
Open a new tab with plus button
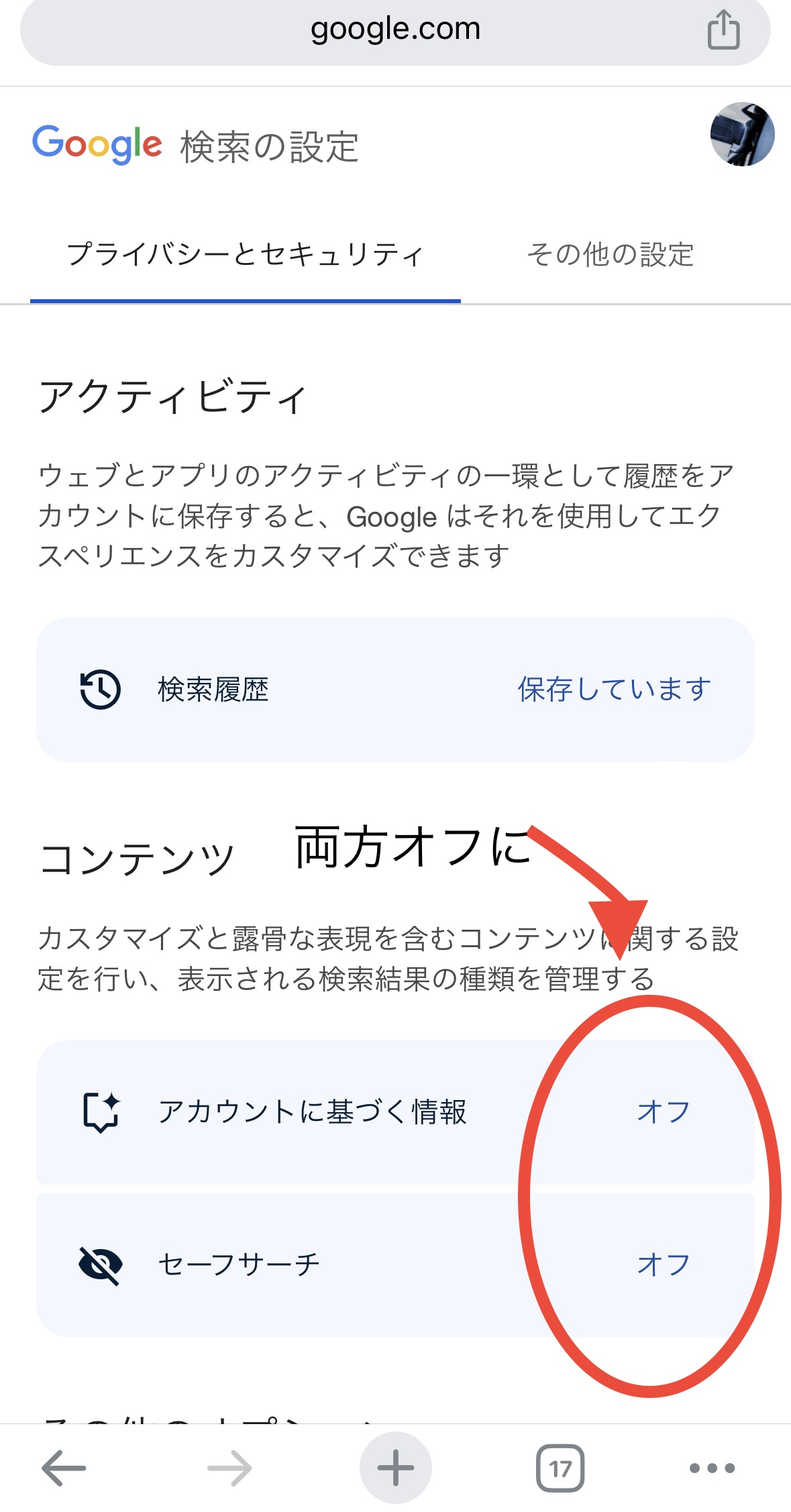pyautogui.click(x=395, y=1468)
